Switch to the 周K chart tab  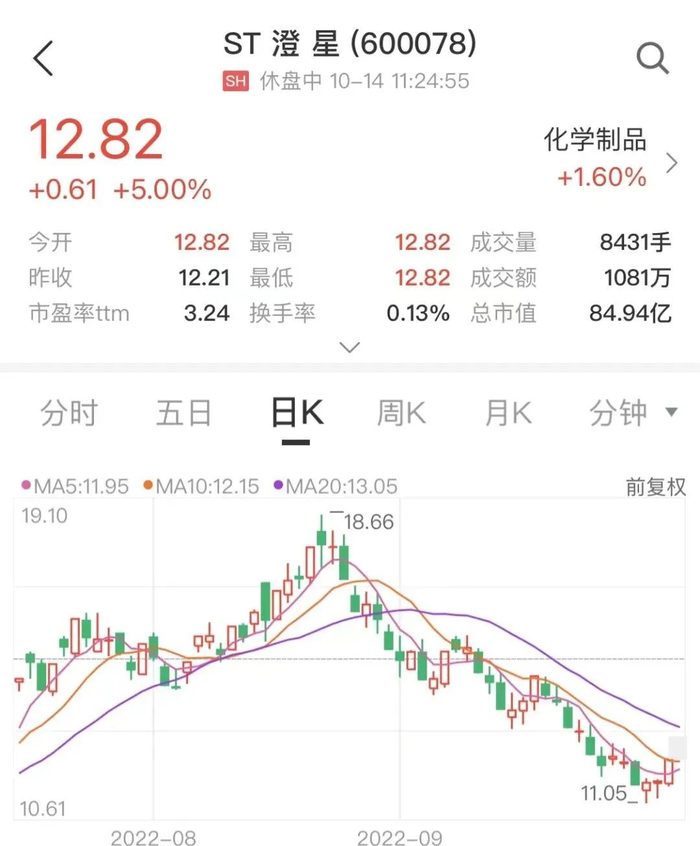click(401, 412)
